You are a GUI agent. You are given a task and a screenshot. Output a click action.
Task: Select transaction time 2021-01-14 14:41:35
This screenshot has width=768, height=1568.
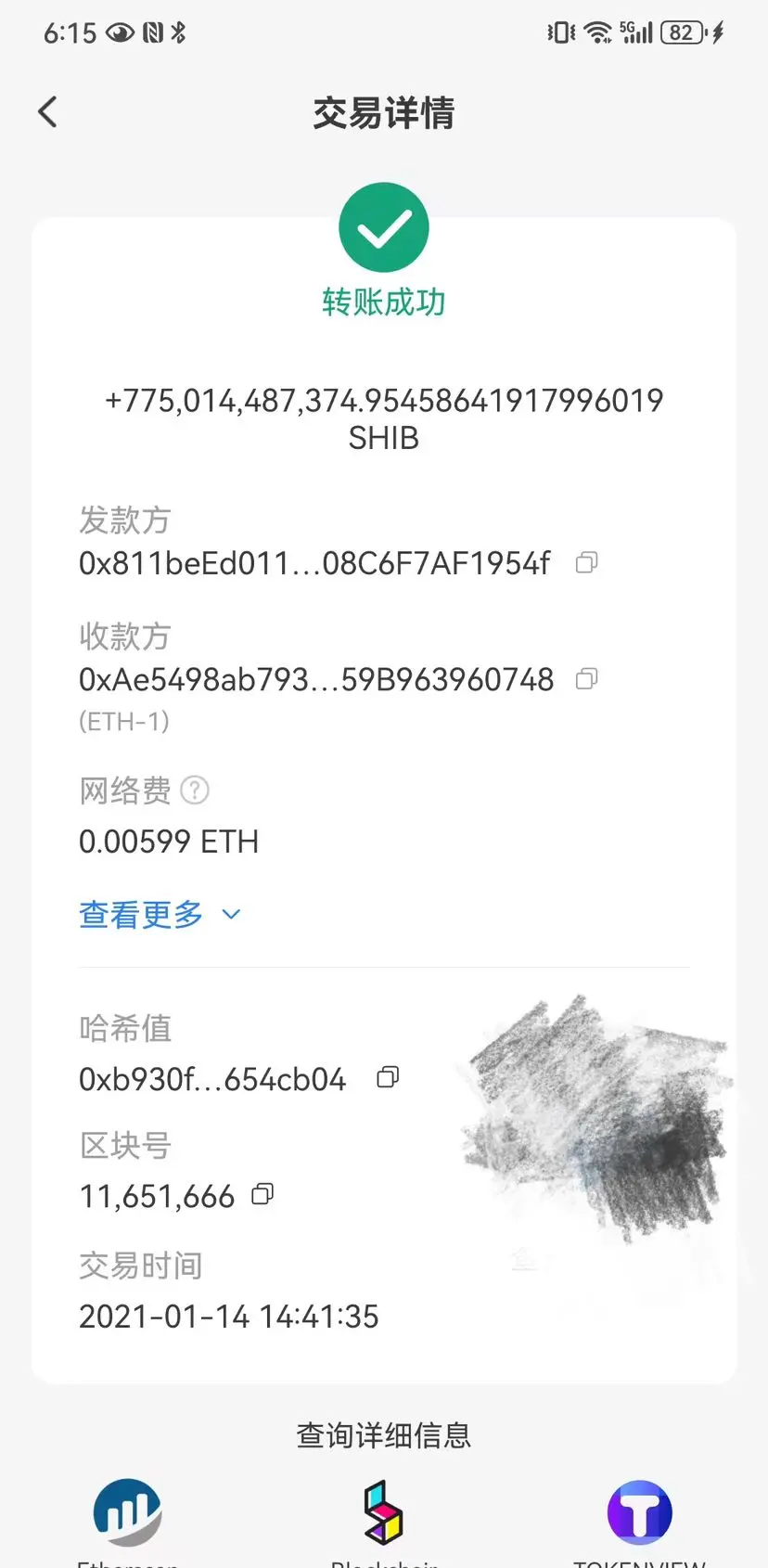[229, 1316]
